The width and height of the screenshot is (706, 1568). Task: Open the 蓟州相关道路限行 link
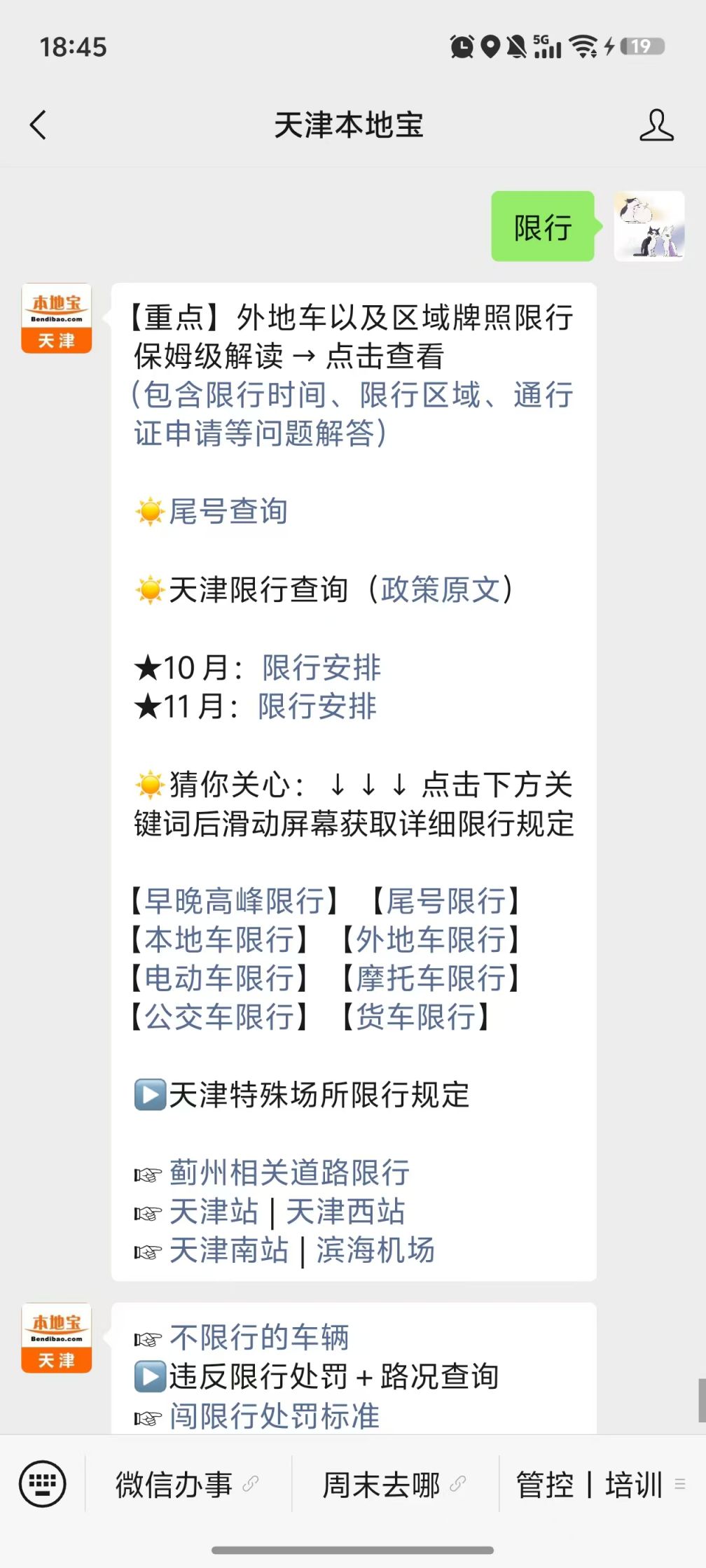(x=289, y=1172)
